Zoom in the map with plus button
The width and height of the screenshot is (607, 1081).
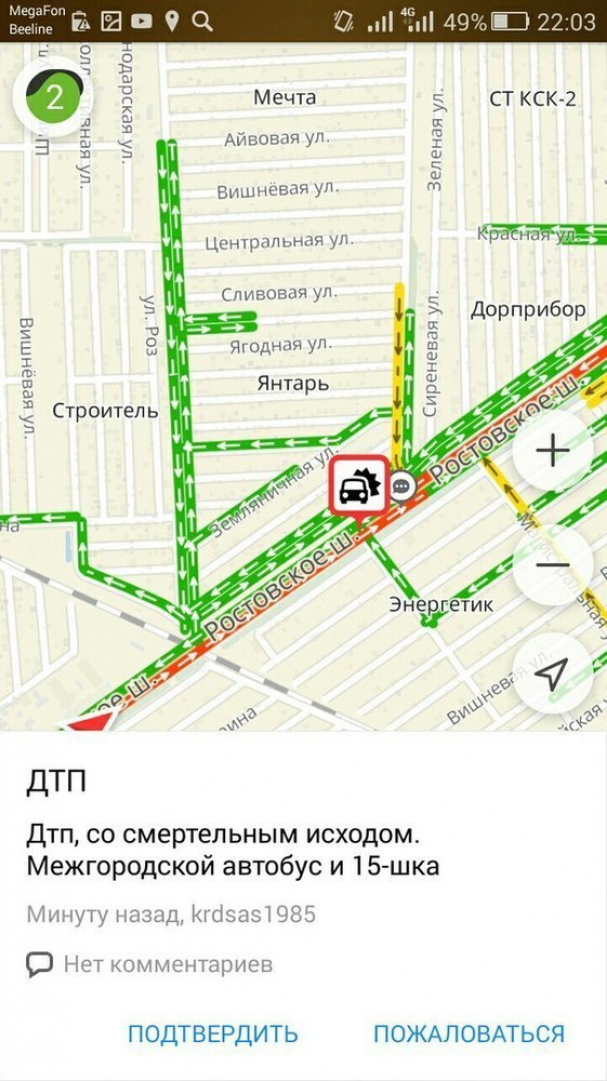(x=553, y=451)
